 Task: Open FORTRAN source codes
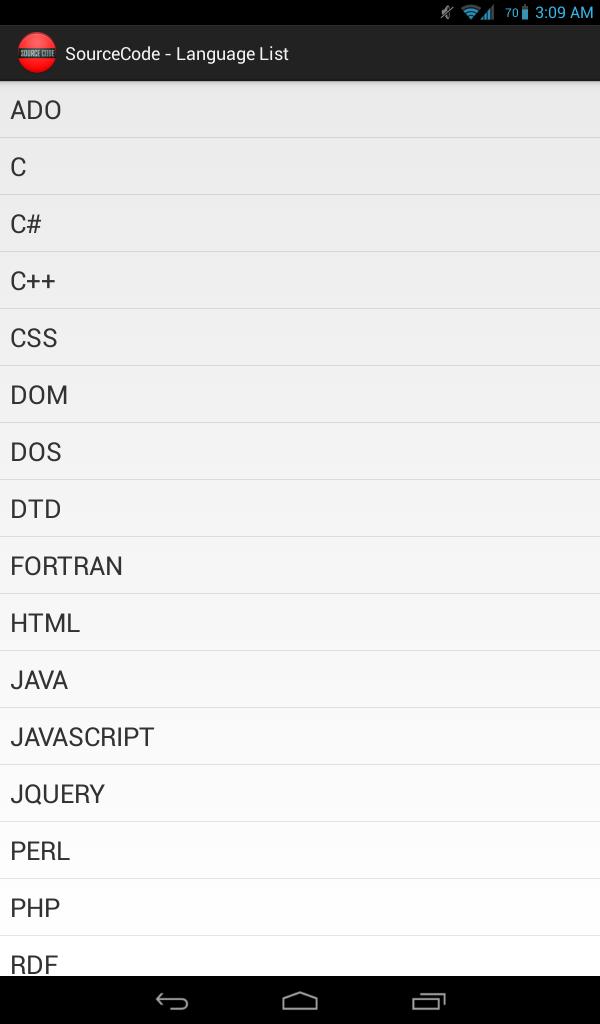click(300, 566)
